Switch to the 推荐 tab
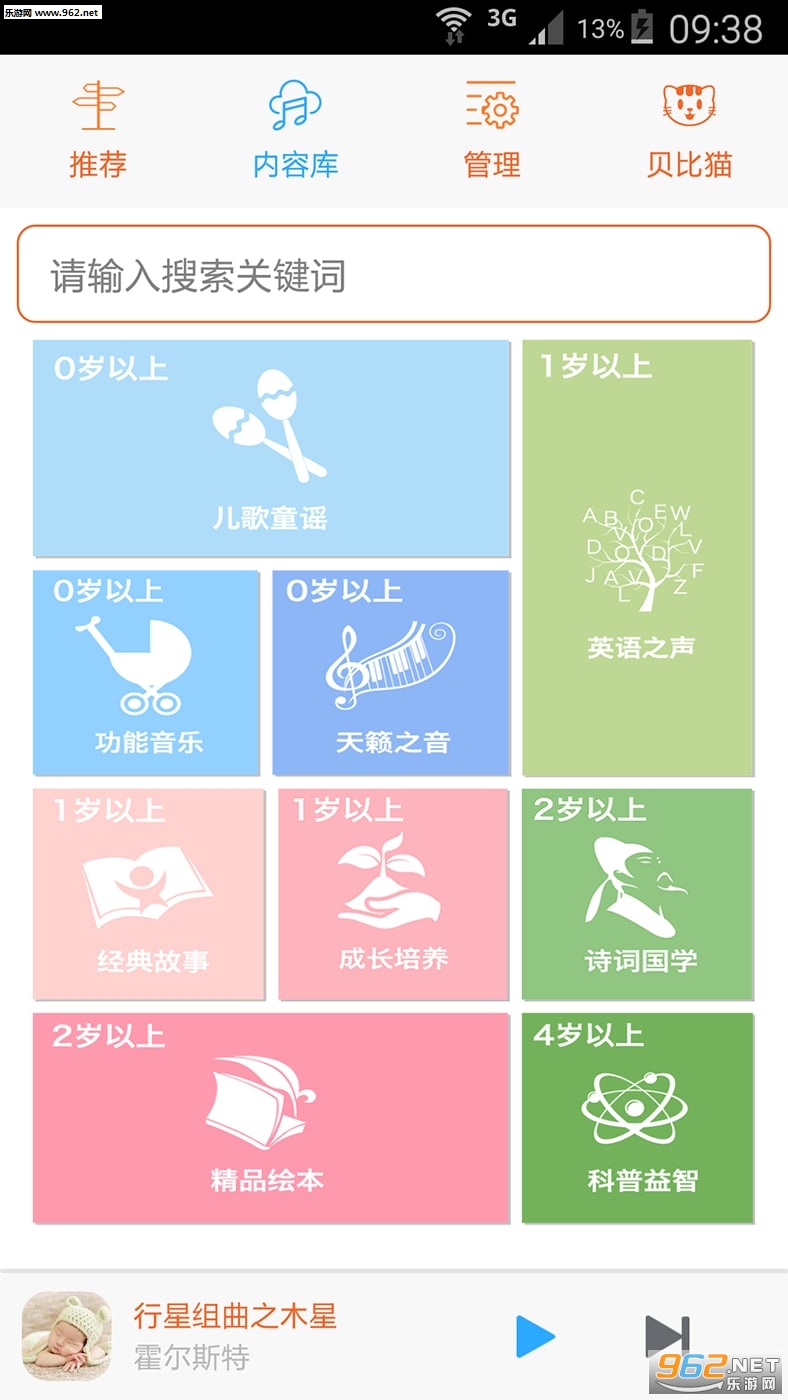Viewport: 788px width, 1400px height. point(98,131)
